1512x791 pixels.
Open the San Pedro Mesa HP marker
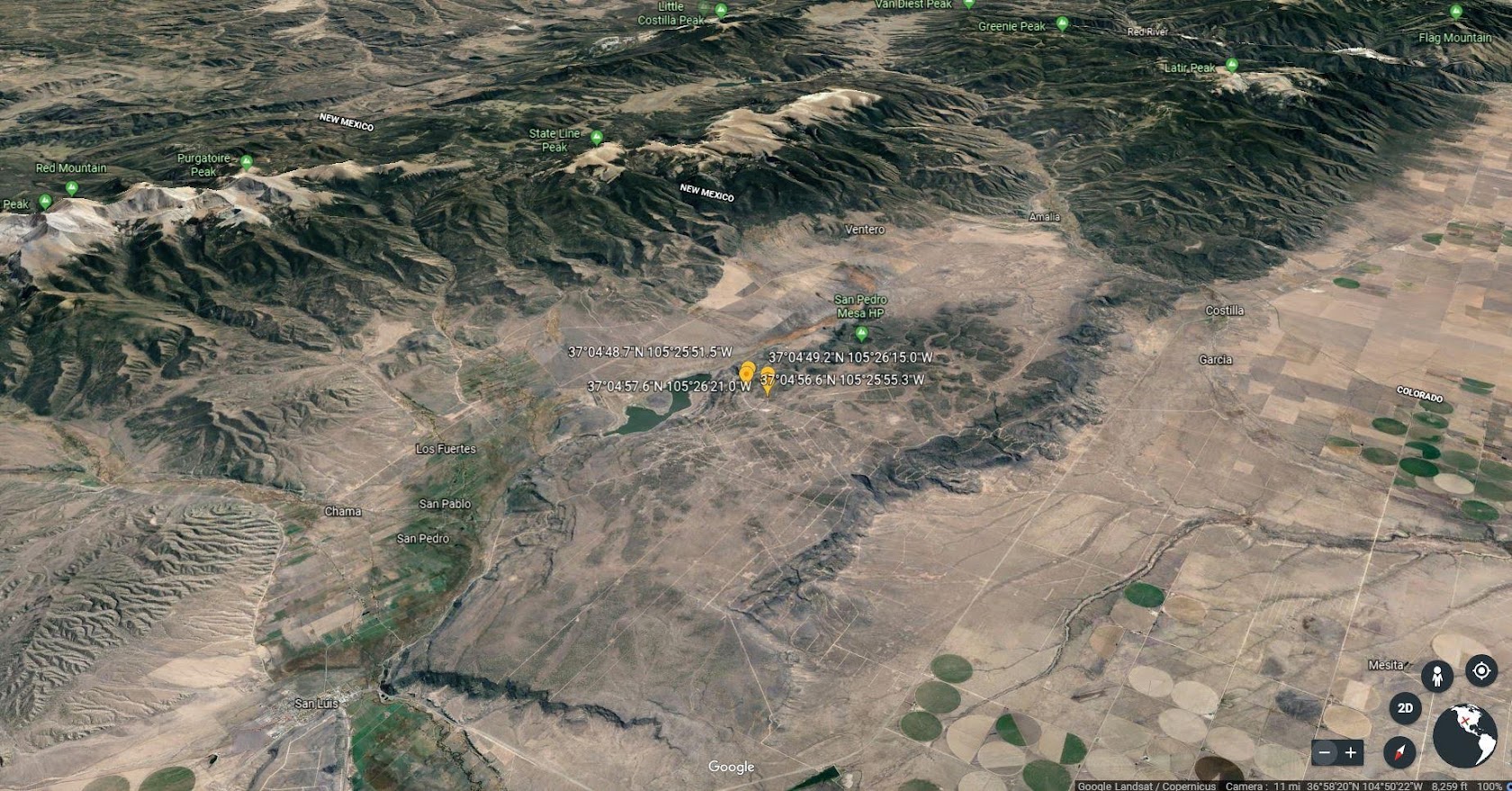click(861, 334)
